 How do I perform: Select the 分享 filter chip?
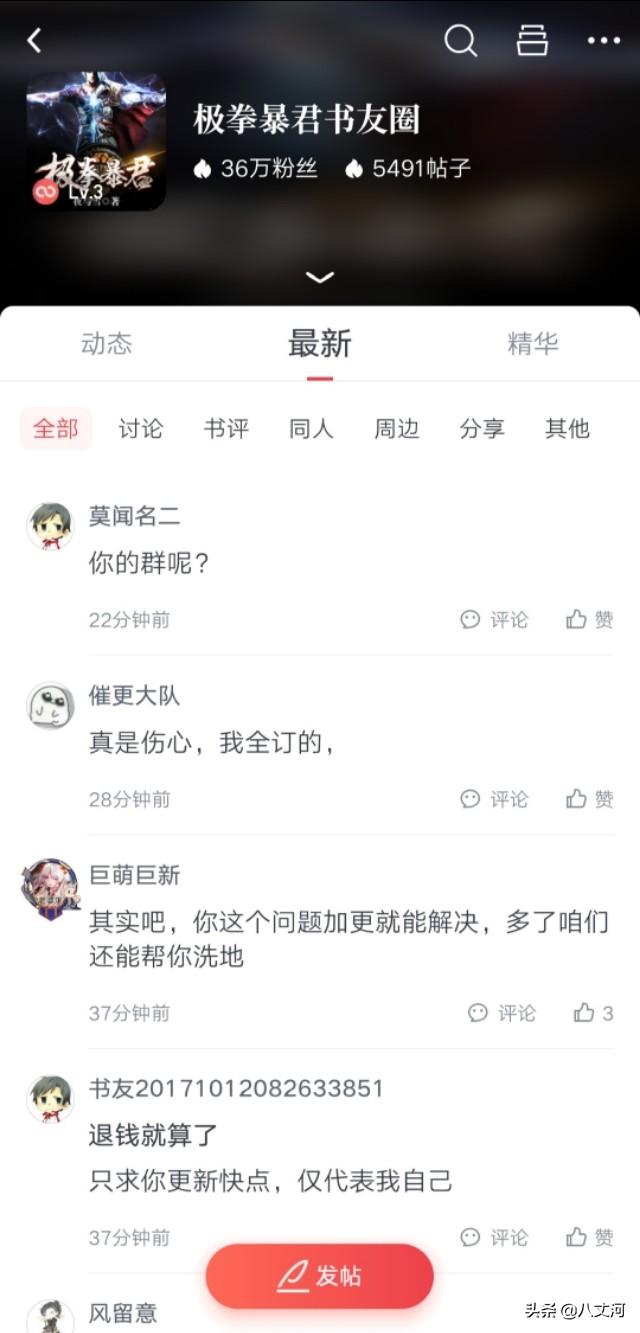(482, 429)
